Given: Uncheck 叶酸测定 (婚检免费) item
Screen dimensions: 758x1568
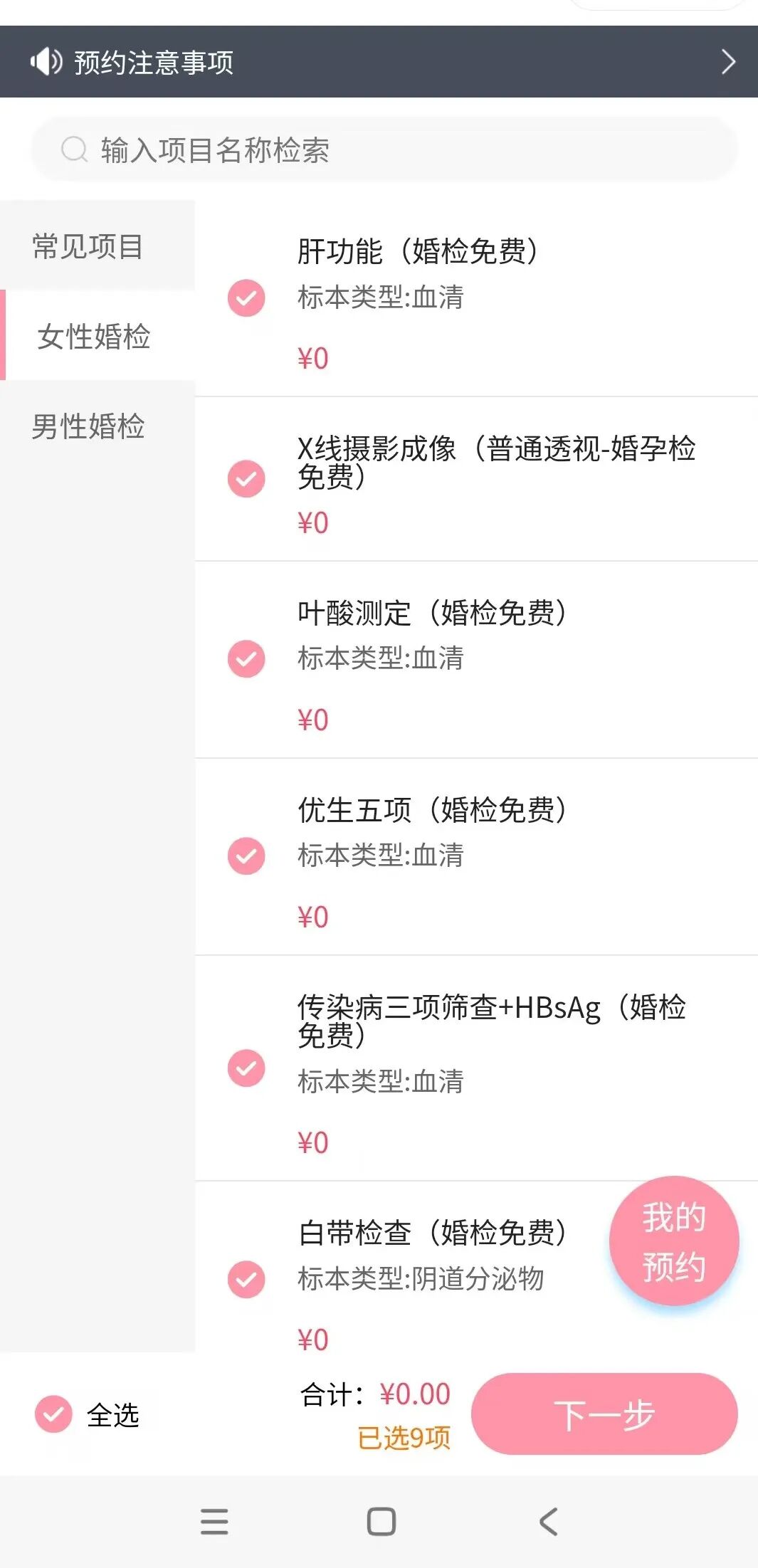Looking at the screenshot, I should 246,659.
